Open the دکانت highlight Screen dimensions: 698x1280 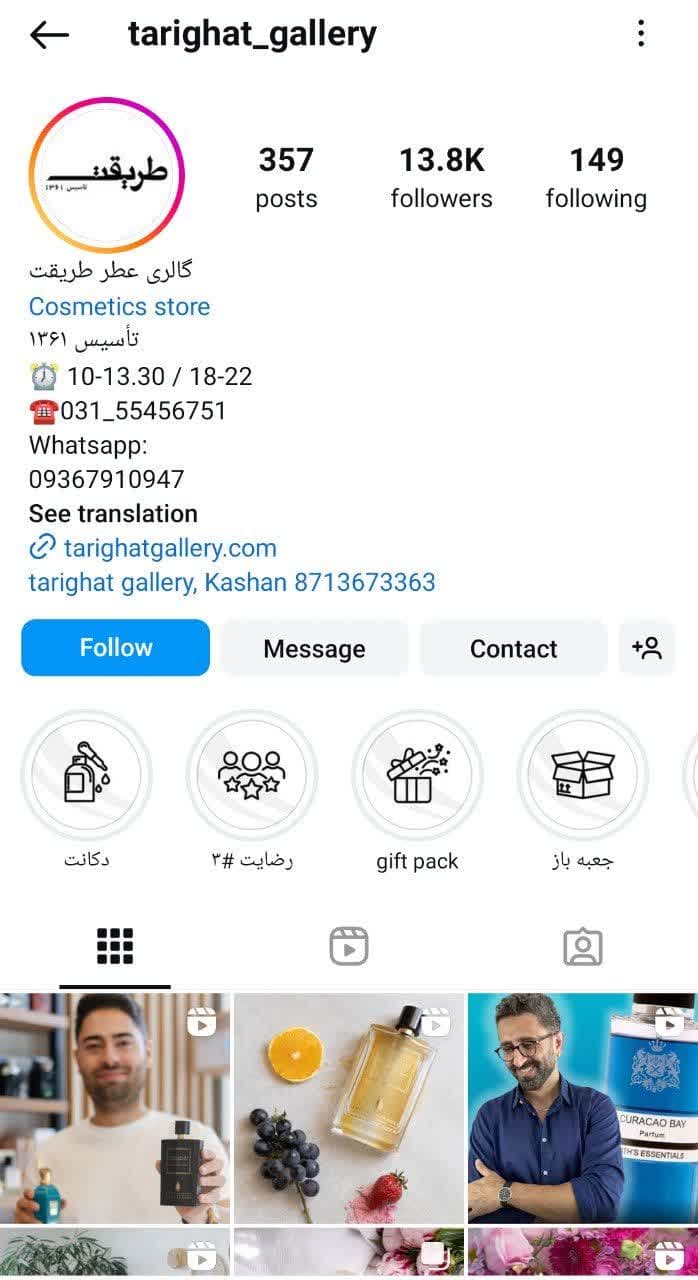[87, 776]
